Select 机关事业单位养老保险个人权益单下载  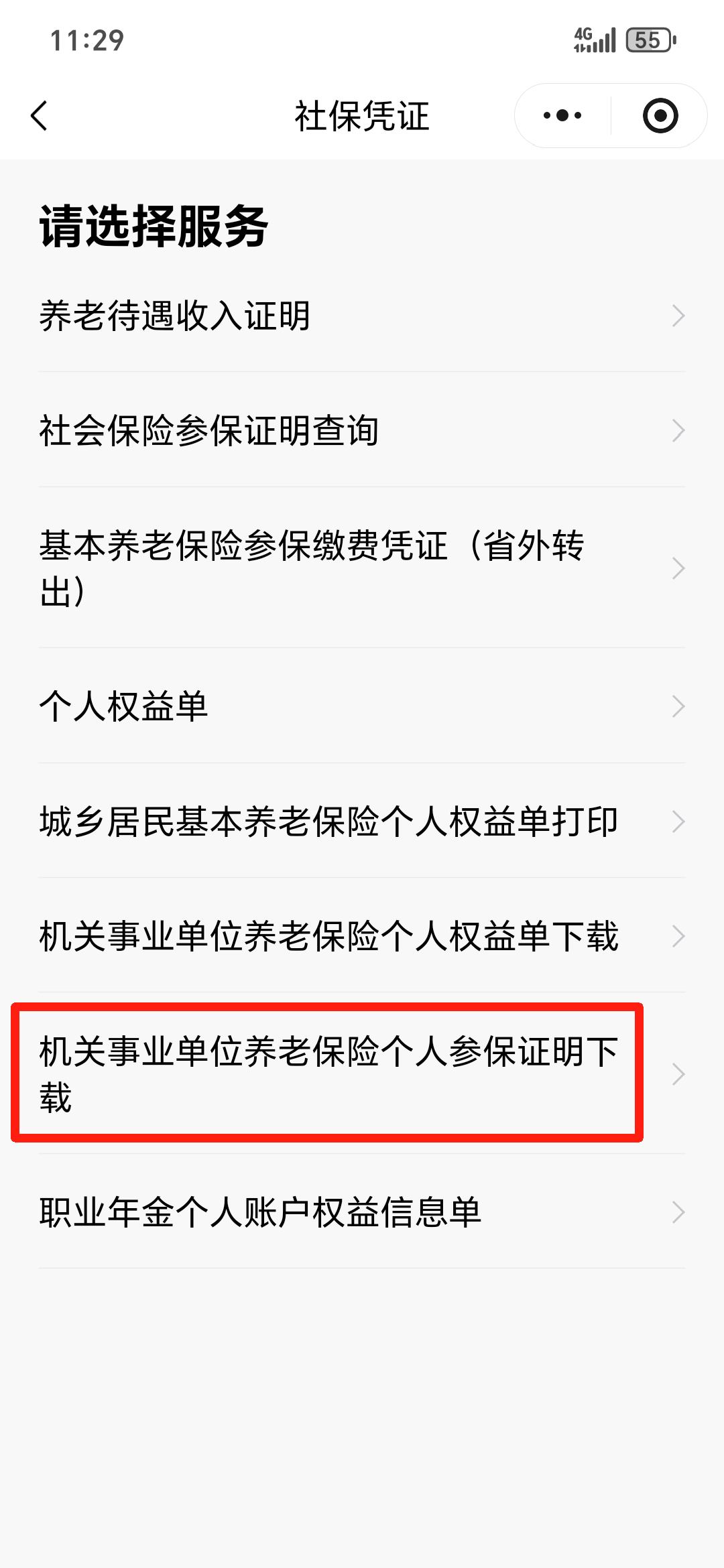coord(362,936)
